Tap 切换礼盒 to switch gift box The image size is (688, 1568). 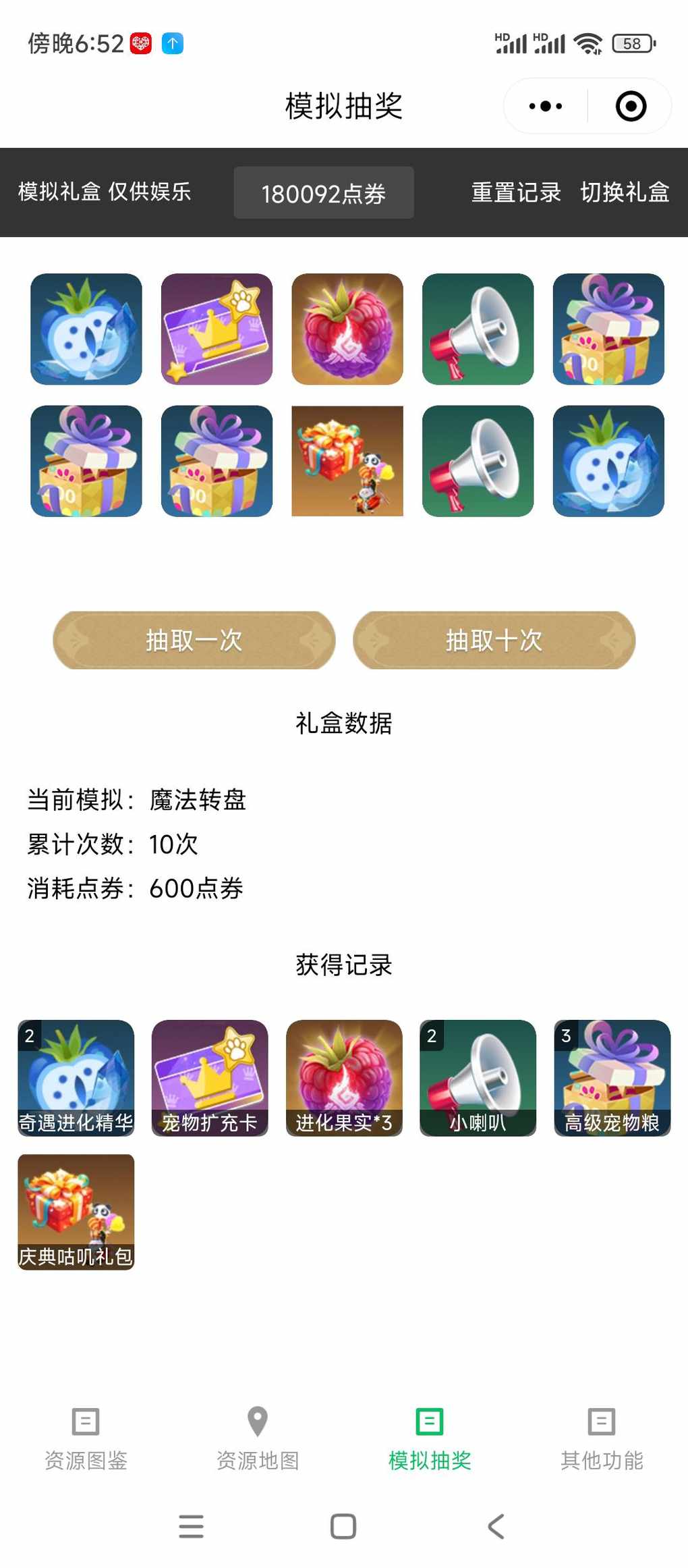(x=625, y=192)
